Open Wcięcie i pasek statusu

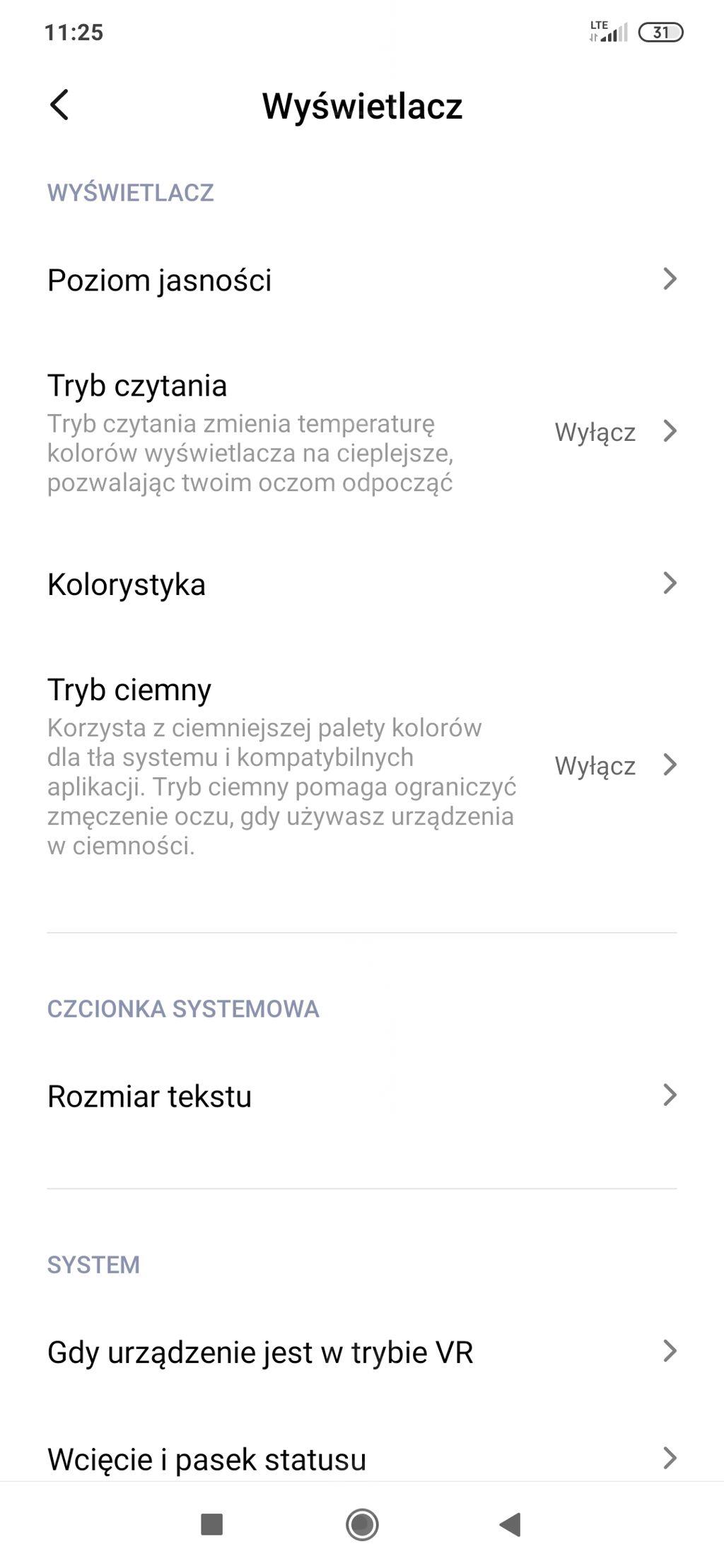point(361,1458)
